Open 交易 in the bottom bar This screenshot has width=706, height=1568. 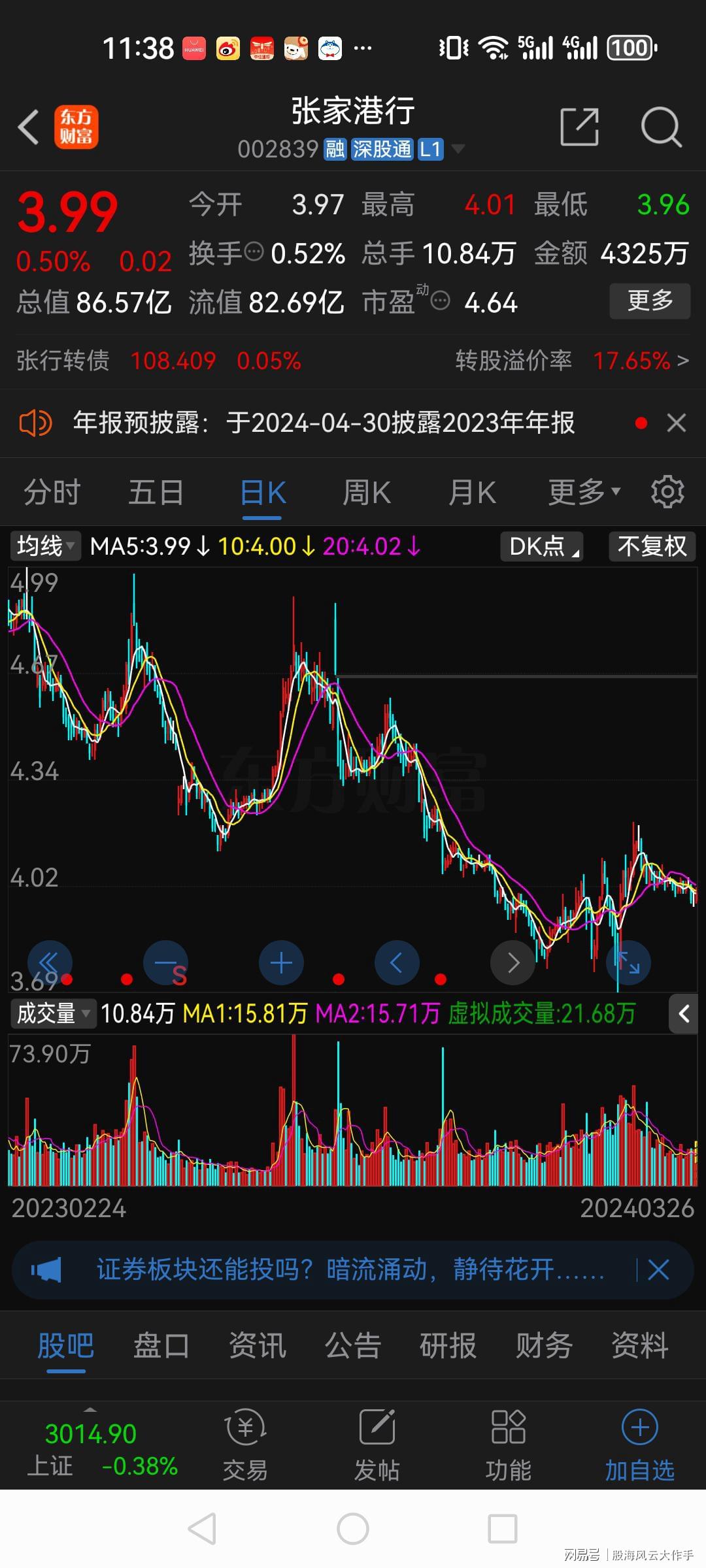[245, 1445]
